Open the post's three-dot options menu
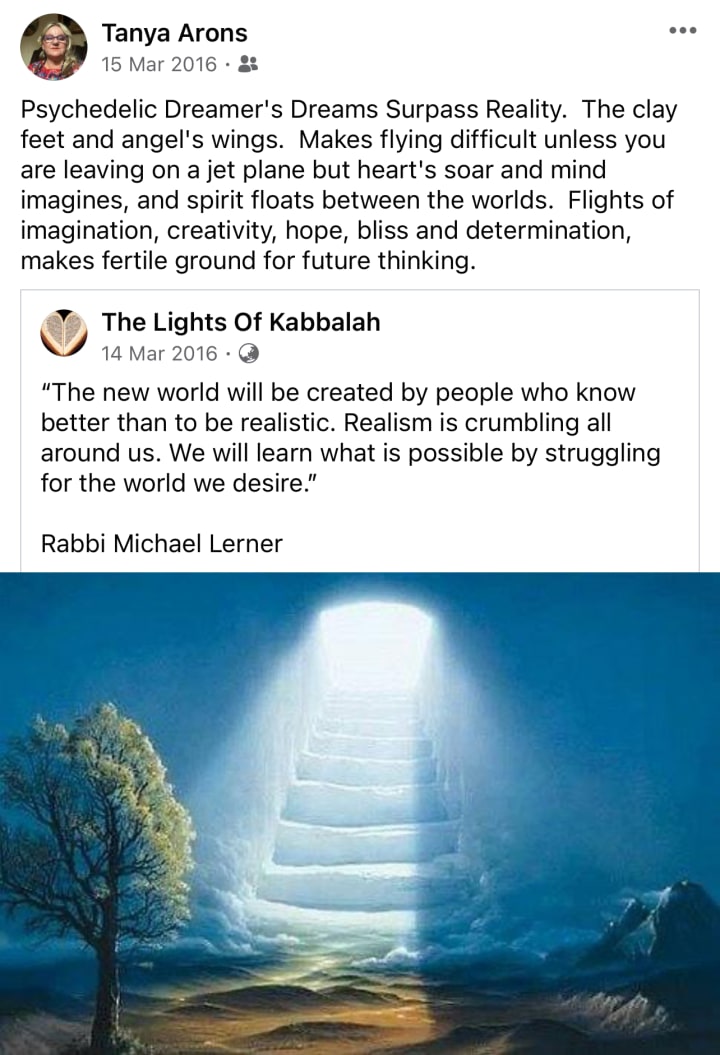Screen dimensions: 720x1055 point(681,30)
